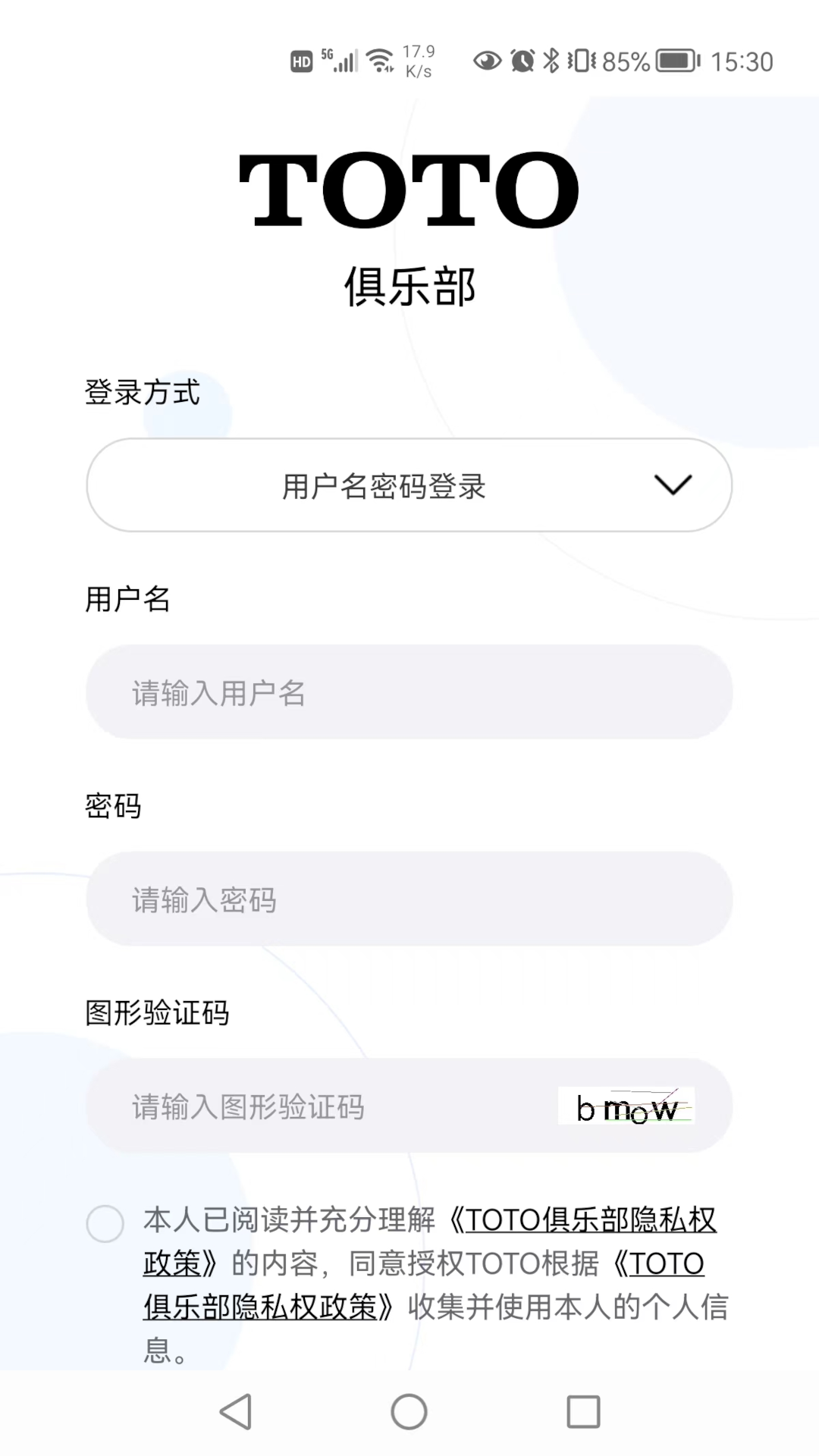Refresh the bmow captcha image
The width and height of the screenshot is (819, 1456).
tap(627, 1107)
